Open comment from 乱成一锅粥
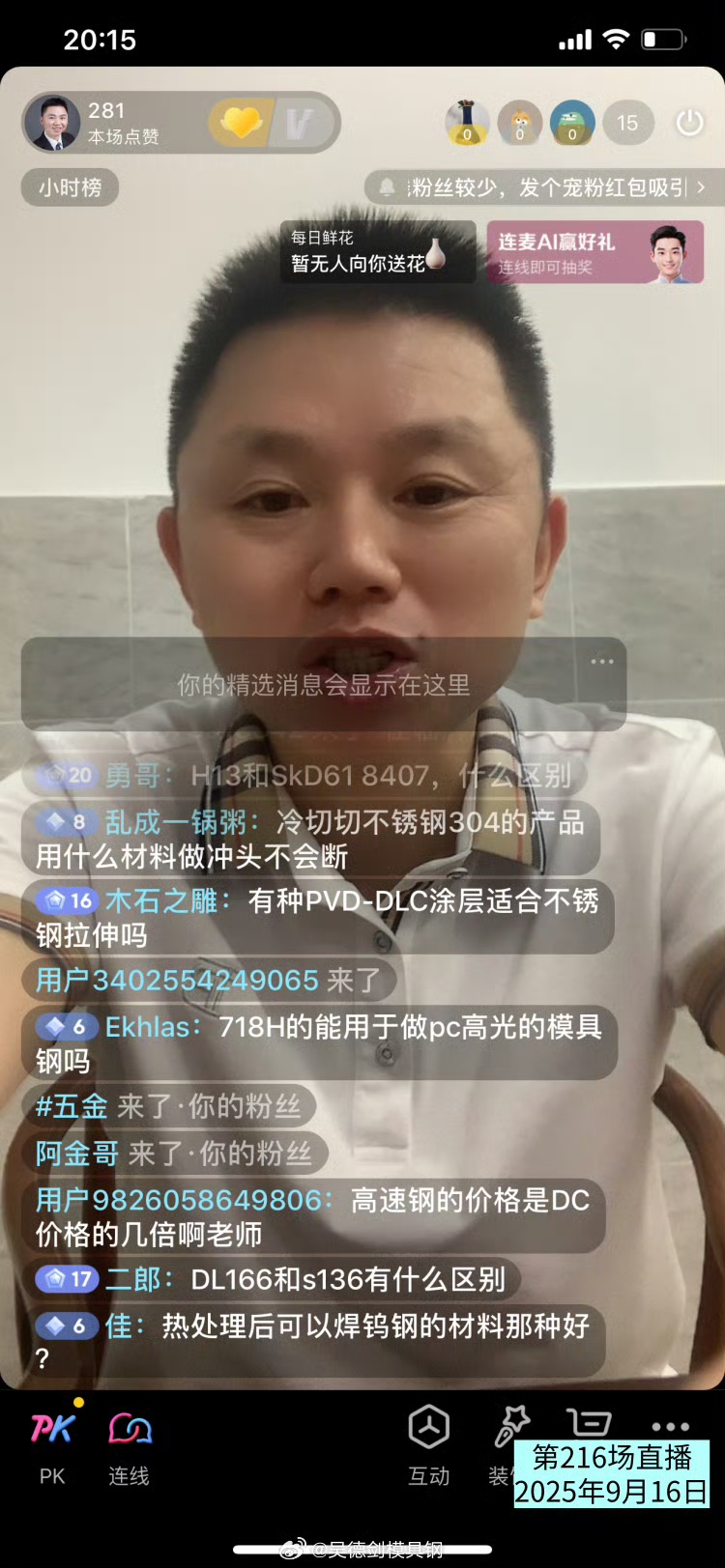This screenshot has height=1568, width=725. click(309, 839)
